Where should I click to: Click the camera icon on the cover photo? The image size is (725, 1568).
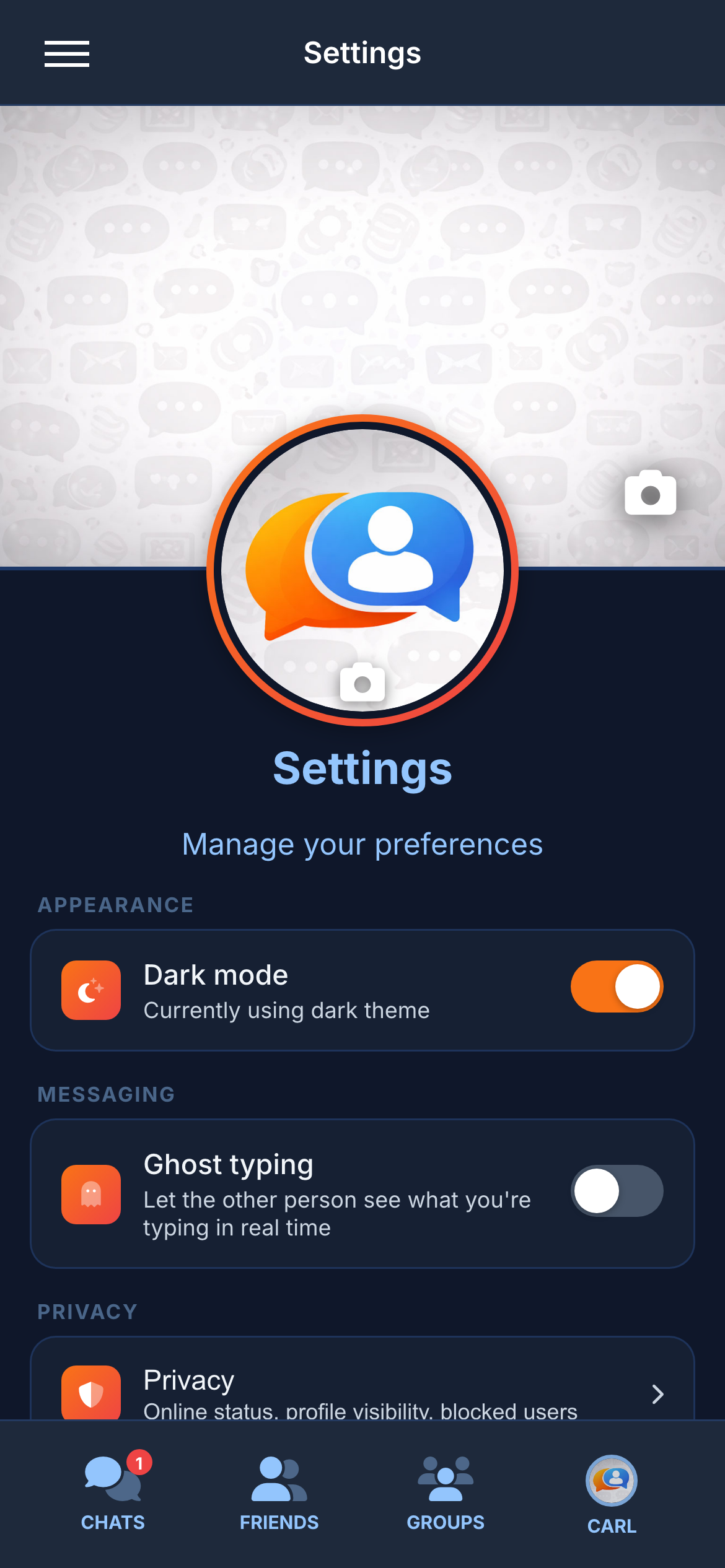(x=650, y=492)
